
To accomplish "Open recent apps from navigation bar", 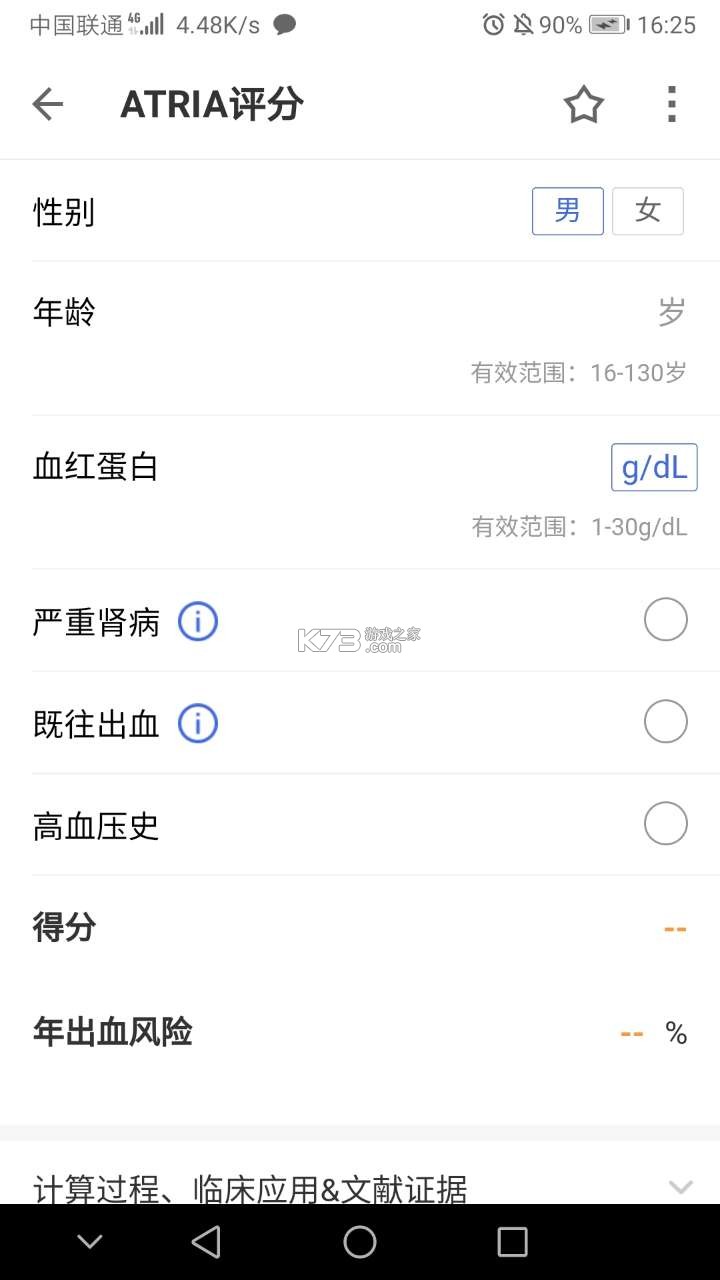I will tap(512, 1242).
